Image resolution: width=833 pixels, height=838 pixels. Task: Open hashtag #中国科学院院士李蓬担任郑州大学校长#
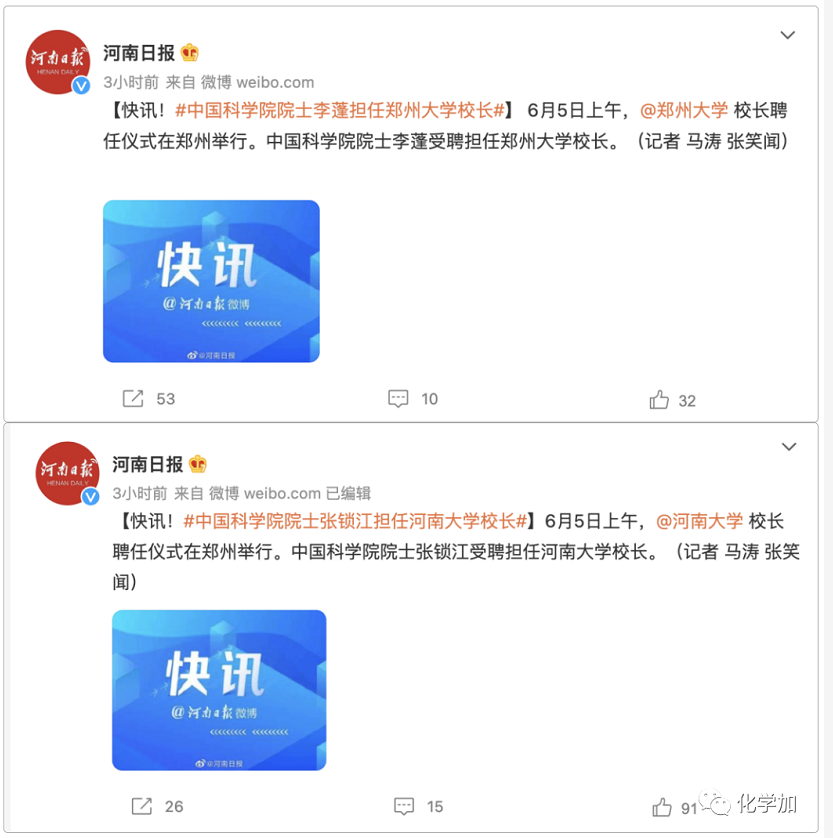344,111
